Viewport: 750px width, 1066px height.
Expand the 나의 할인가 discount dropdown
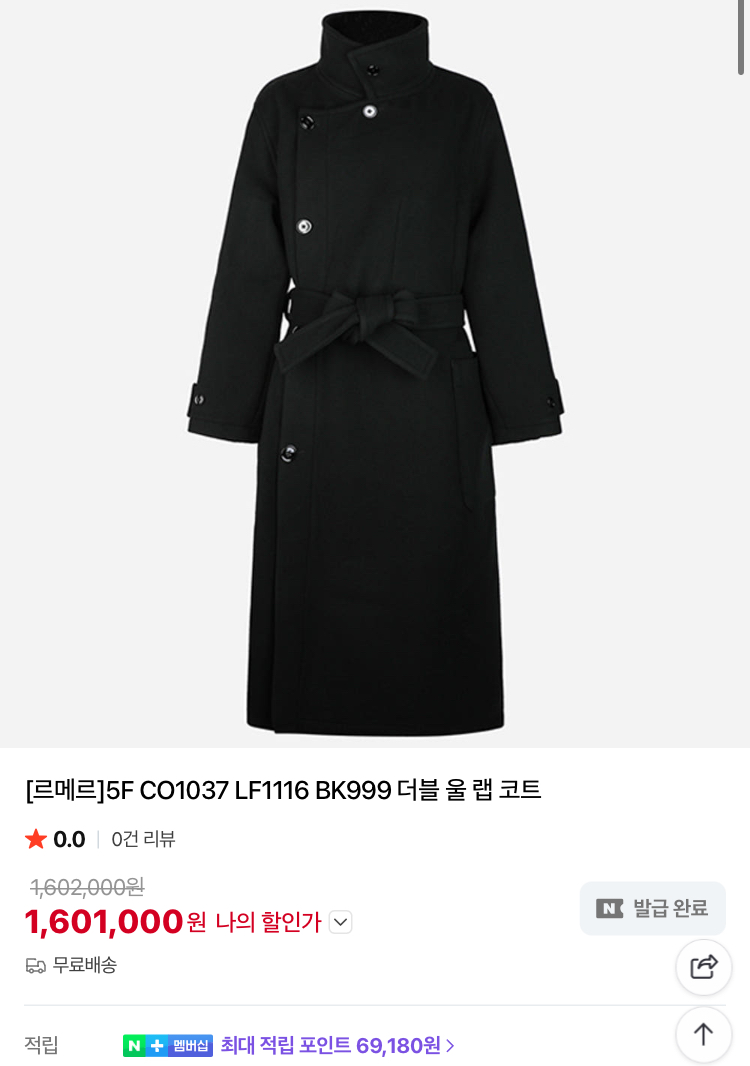coord(341,923)
